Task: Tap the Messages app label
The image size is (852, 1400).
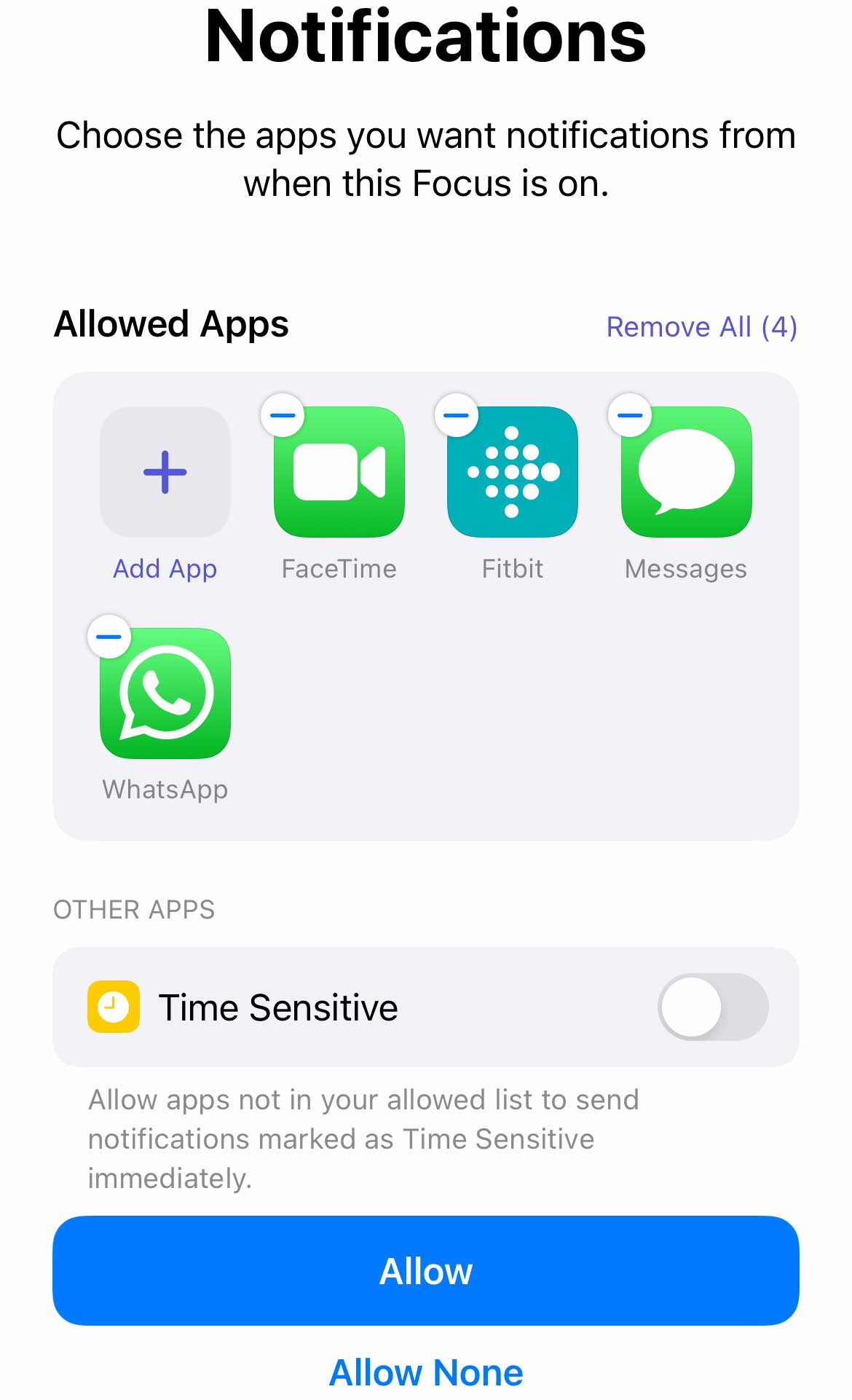Action: tap(685, 568)
